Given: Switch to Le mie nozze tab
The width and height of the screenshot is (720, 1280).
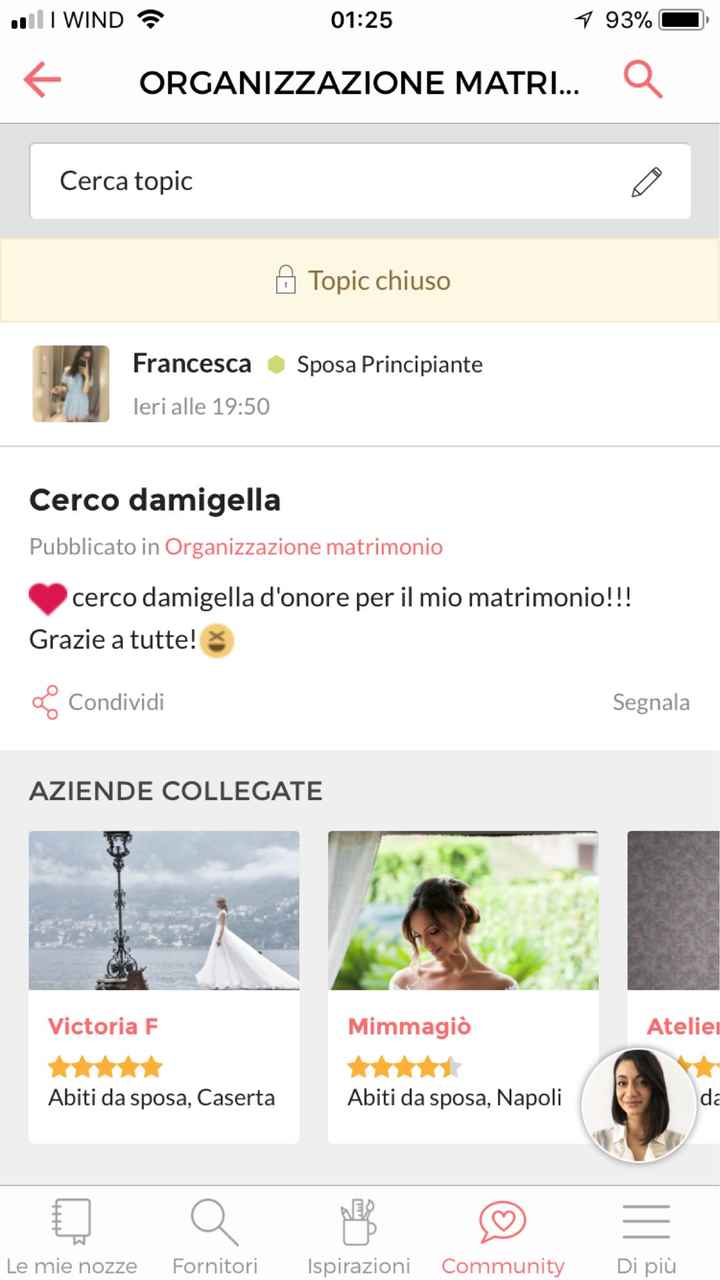Looking at the screenshot, I should click(x=71, y=1236).
